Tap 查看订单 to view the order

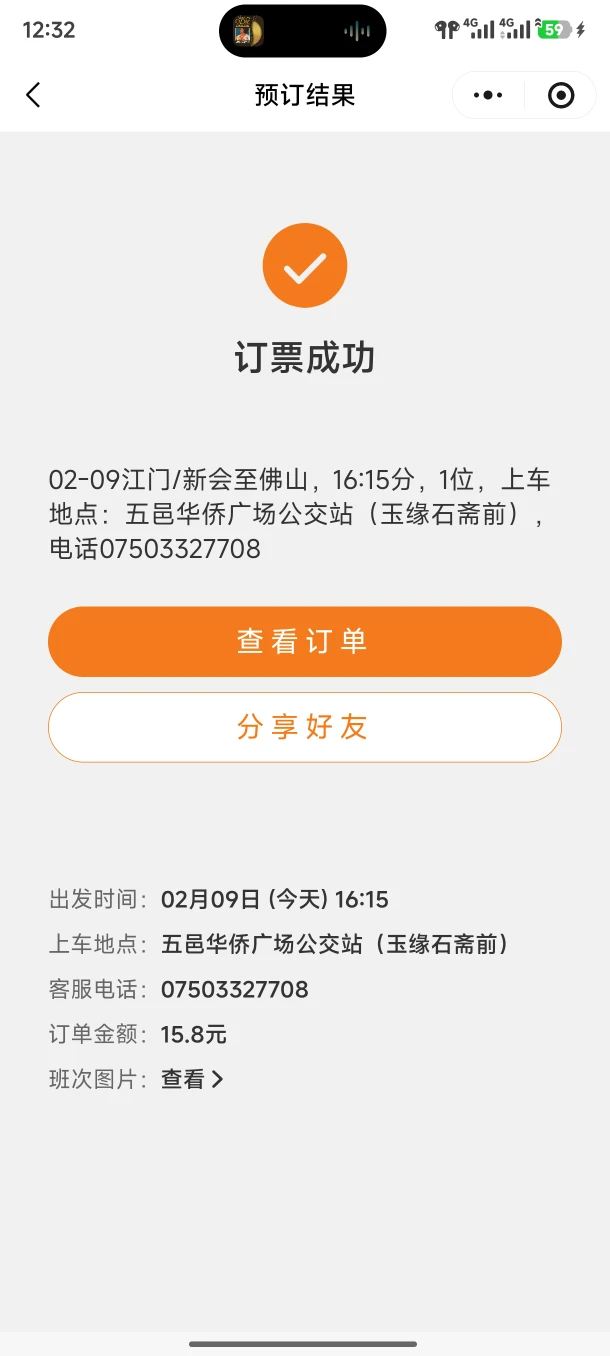click(x=304, y=641)
